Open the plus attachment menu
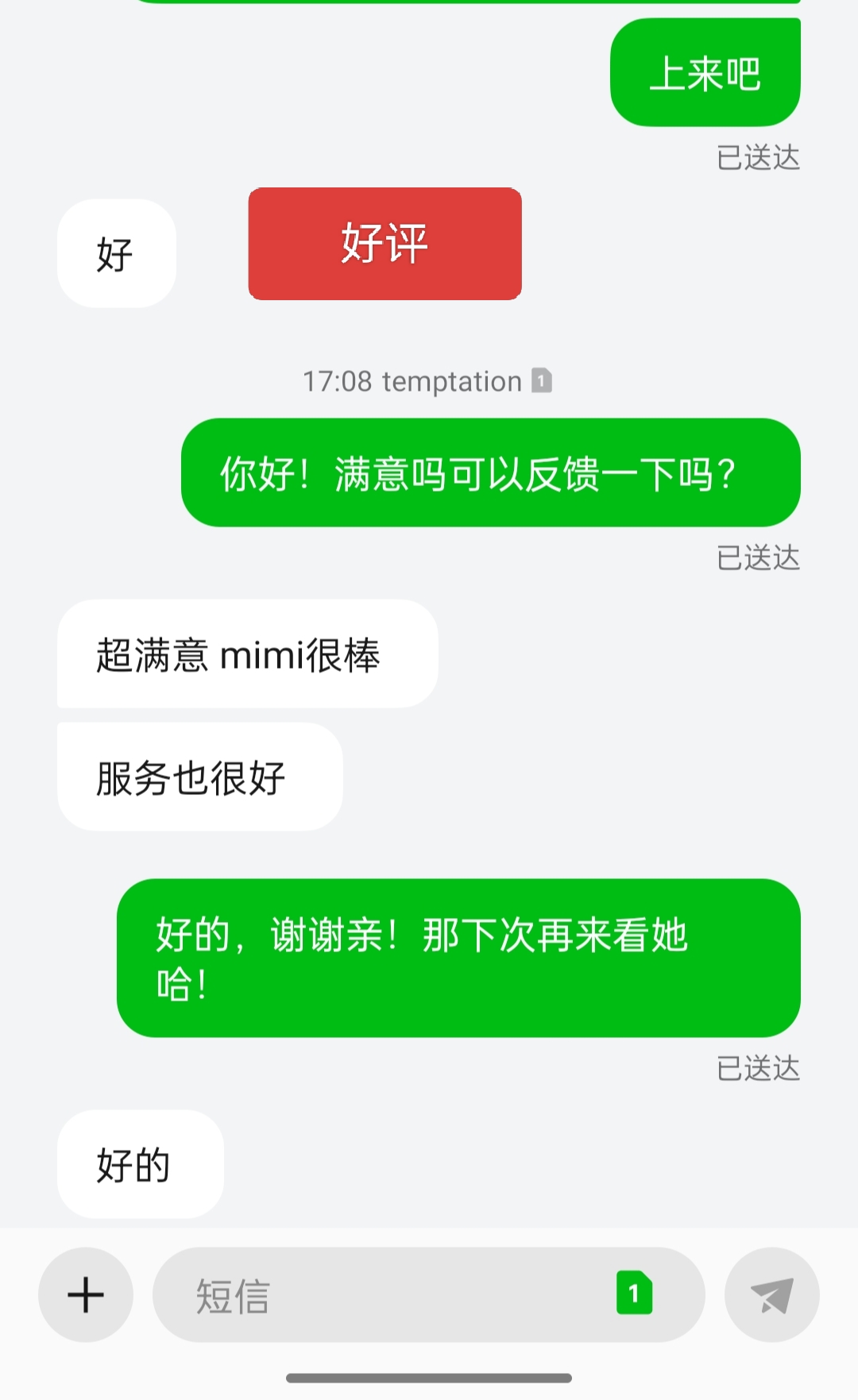The image size is (858, 1400). pos(86,1295)
